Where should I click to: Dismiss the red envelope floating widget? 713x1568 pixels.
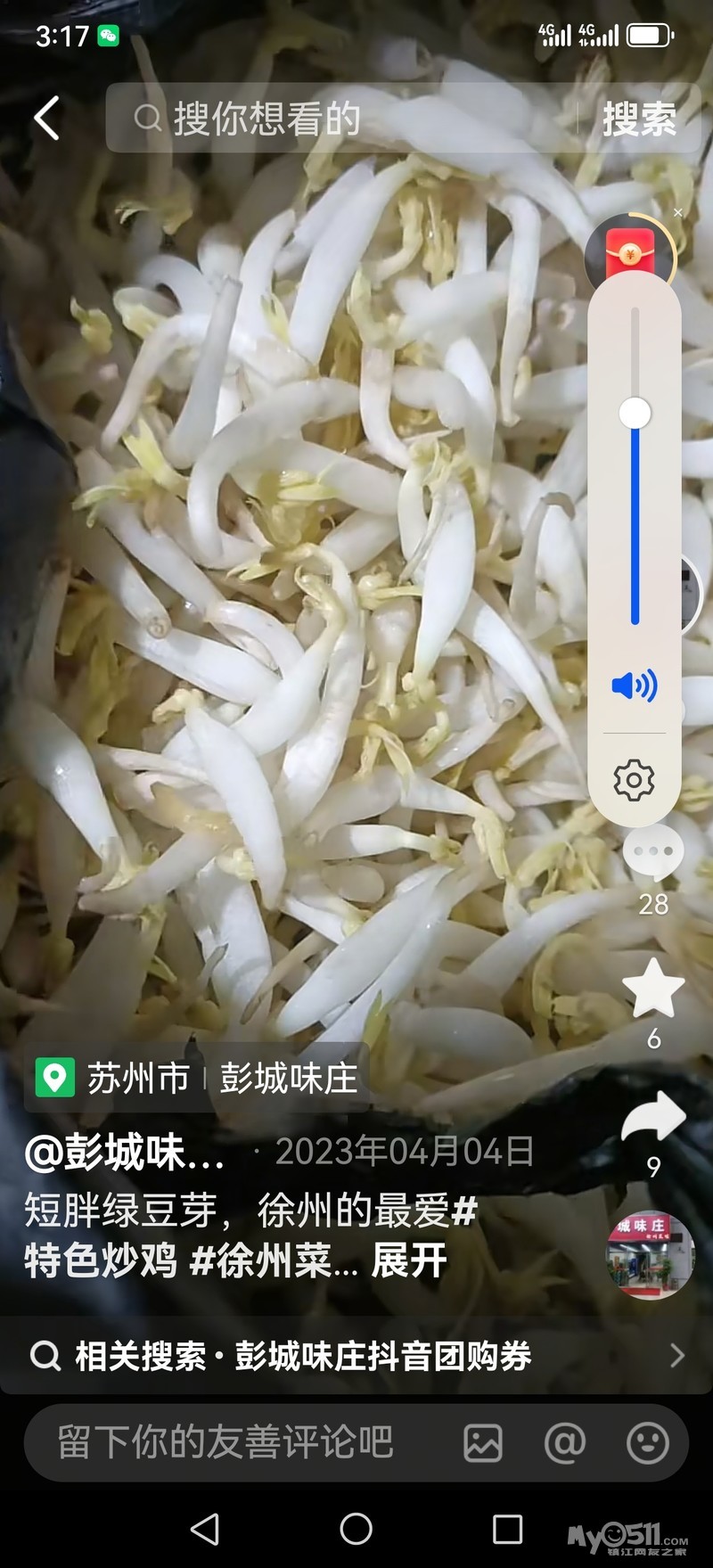click(x=678, y=212)
